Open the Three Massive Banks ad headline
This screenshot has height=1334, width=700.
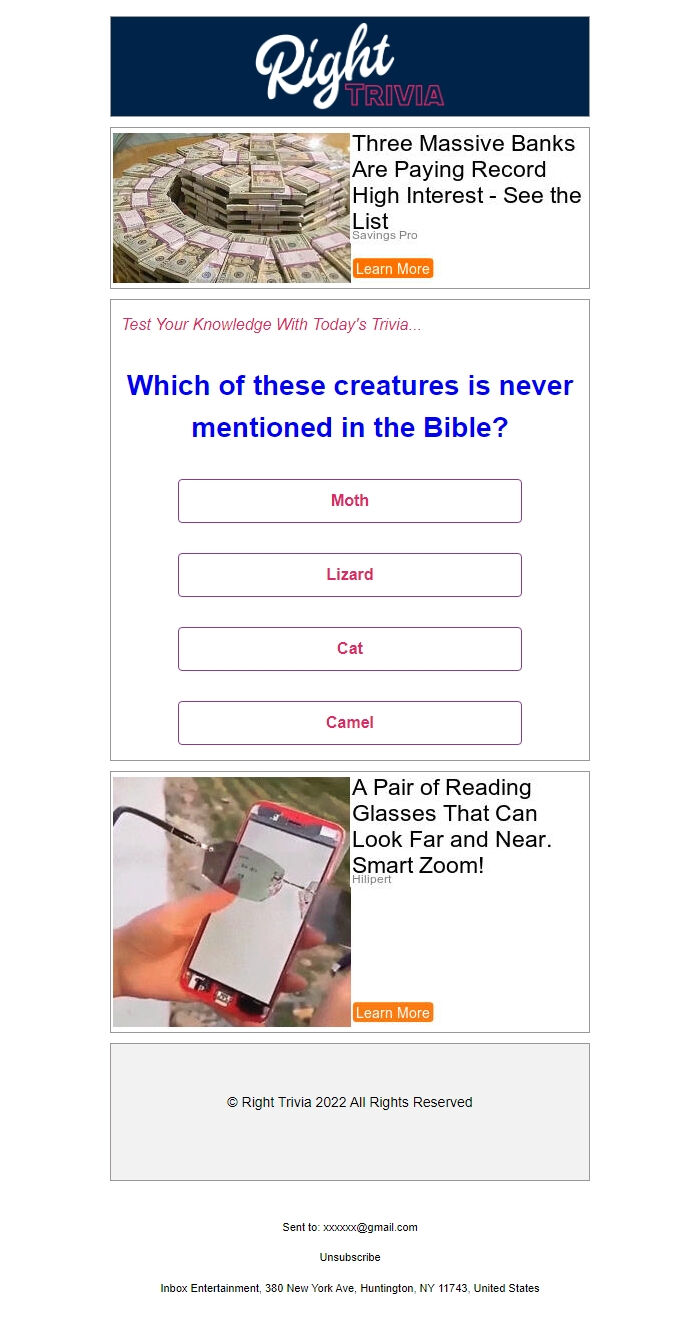[x=466, y=182]
